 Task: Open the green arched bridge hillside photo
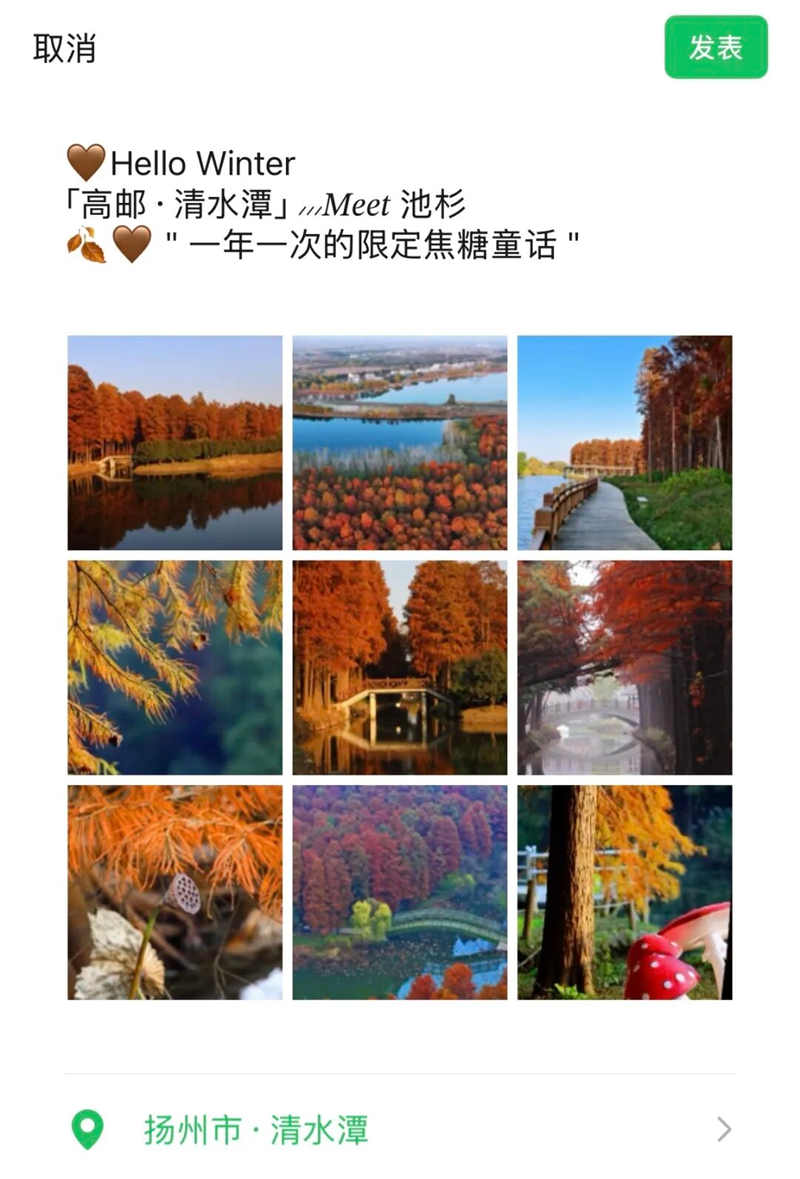point(400,892)
